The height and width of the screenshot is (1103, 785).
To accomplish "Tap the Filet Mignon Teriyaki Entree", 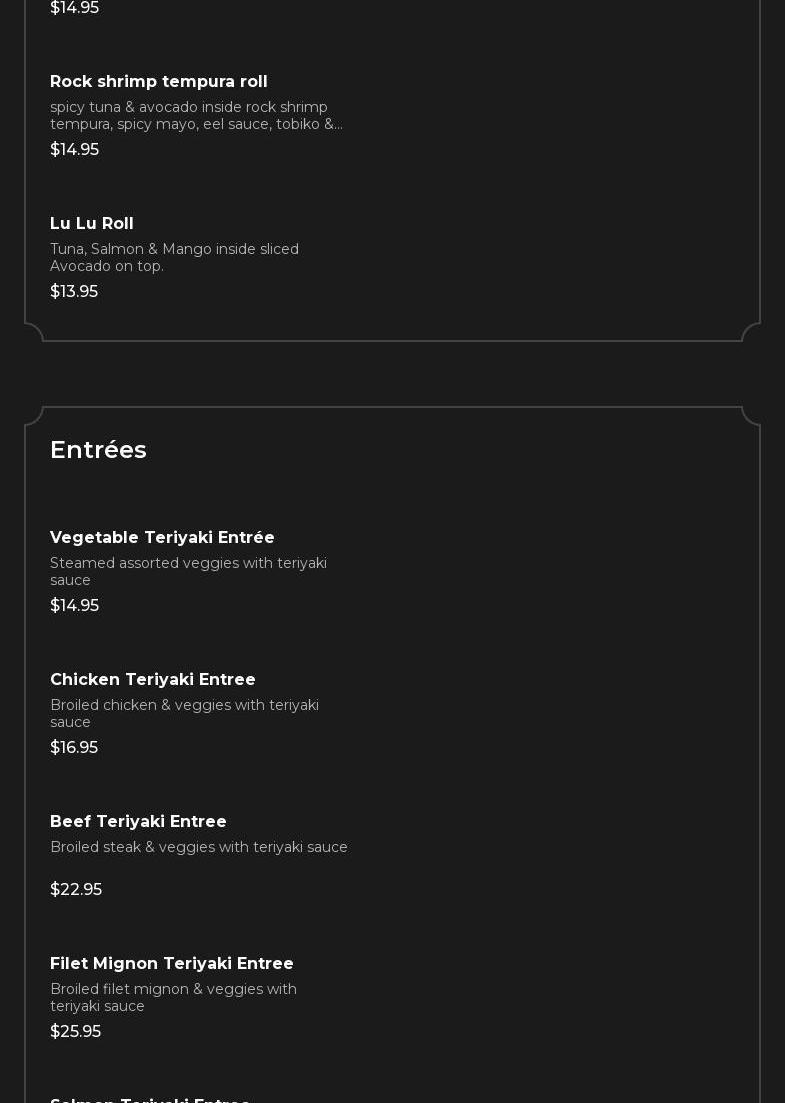I will point(172,964).
